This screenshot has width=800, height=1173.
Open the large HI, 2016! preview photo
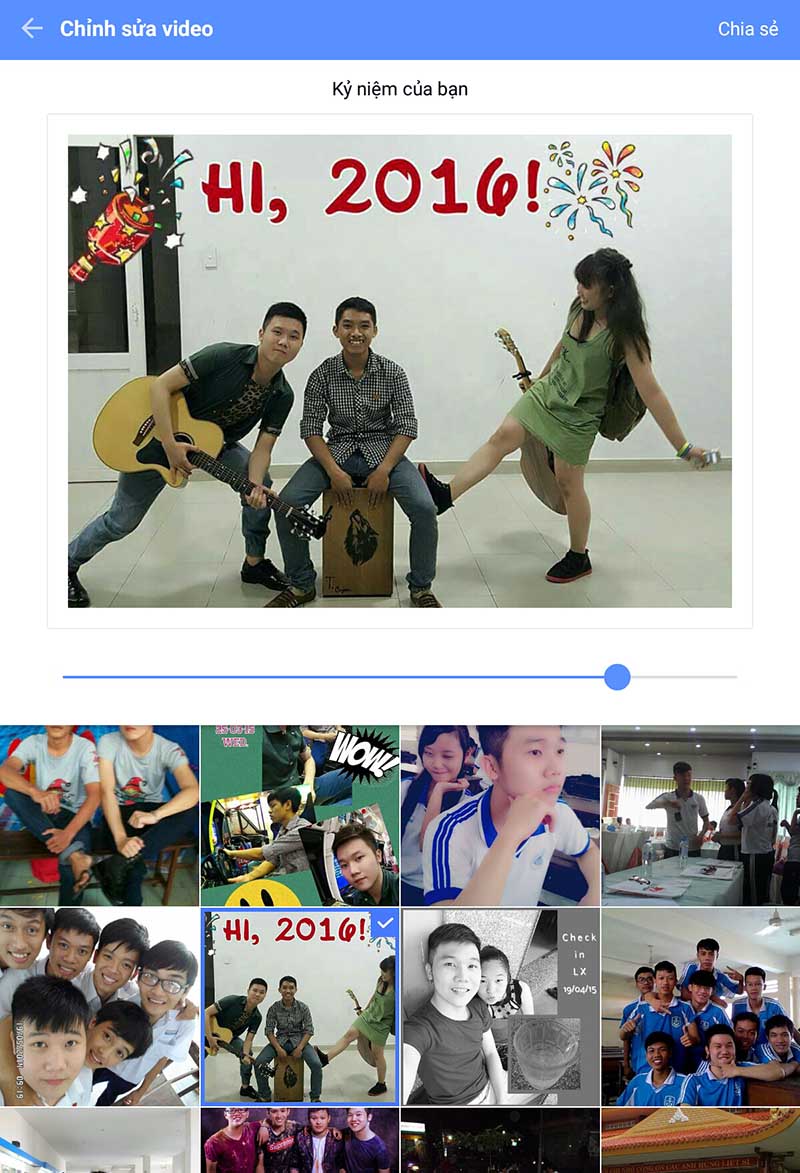click(x=399, y=371)
